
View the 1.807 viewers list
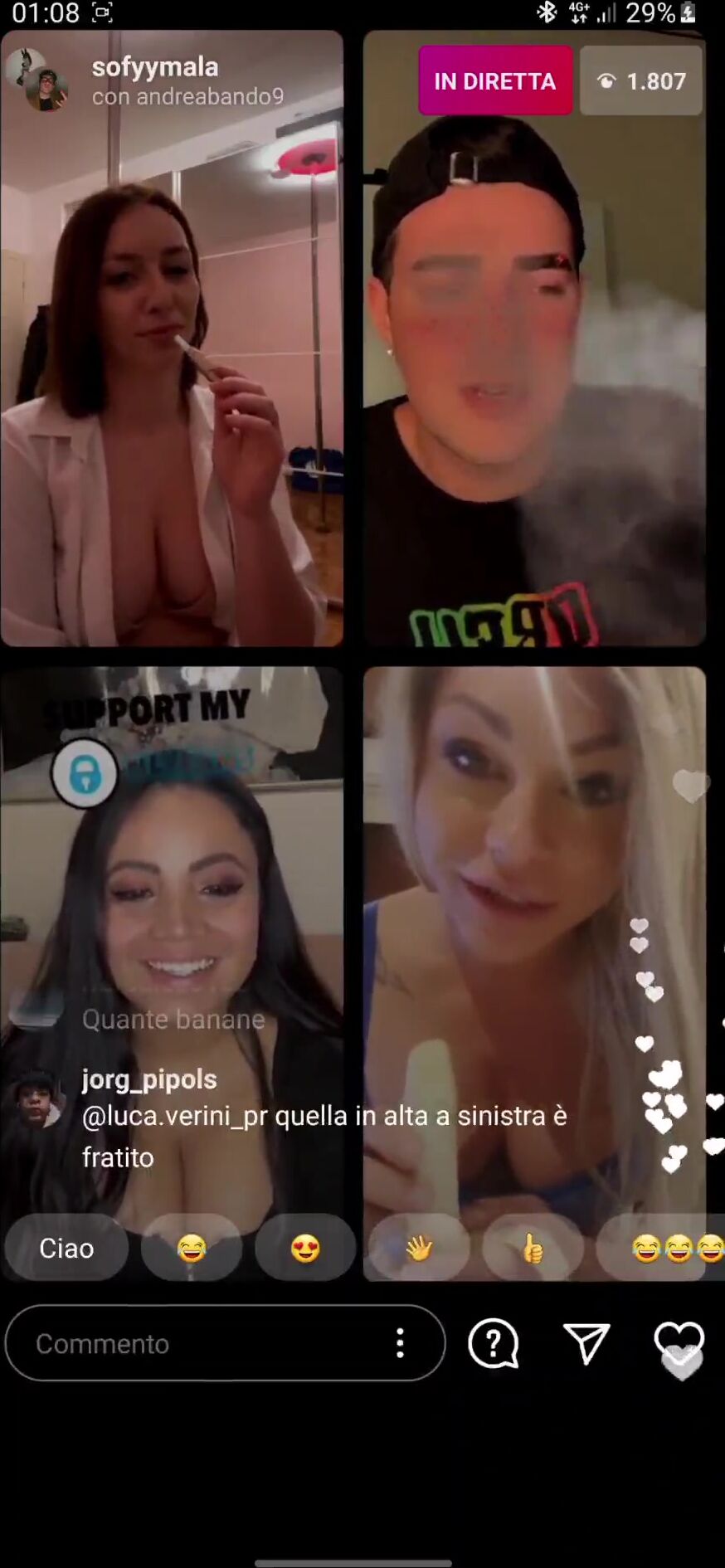point(641,80)
